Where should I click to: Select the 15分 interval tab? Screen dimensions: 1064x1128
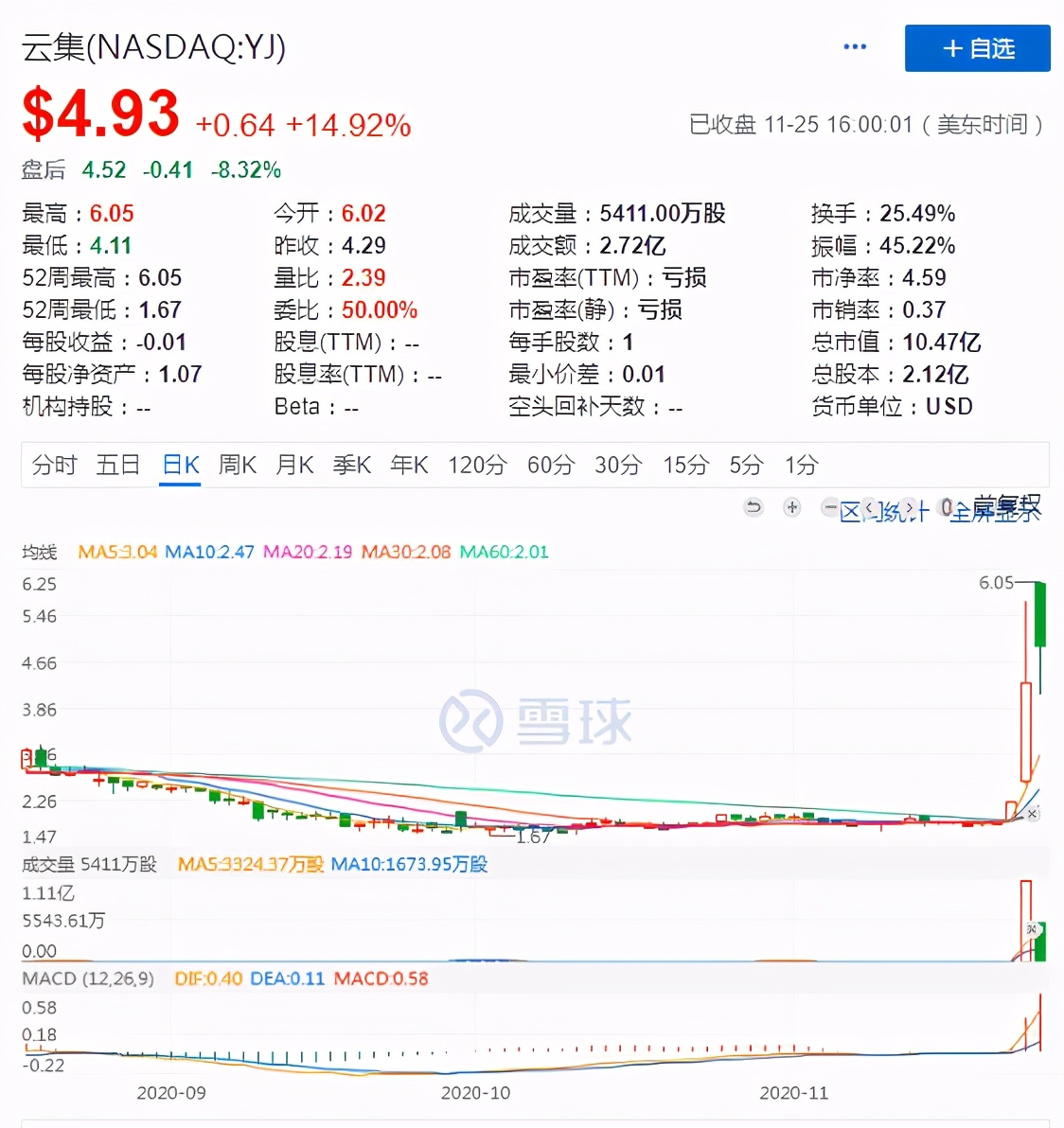(685, 465)
